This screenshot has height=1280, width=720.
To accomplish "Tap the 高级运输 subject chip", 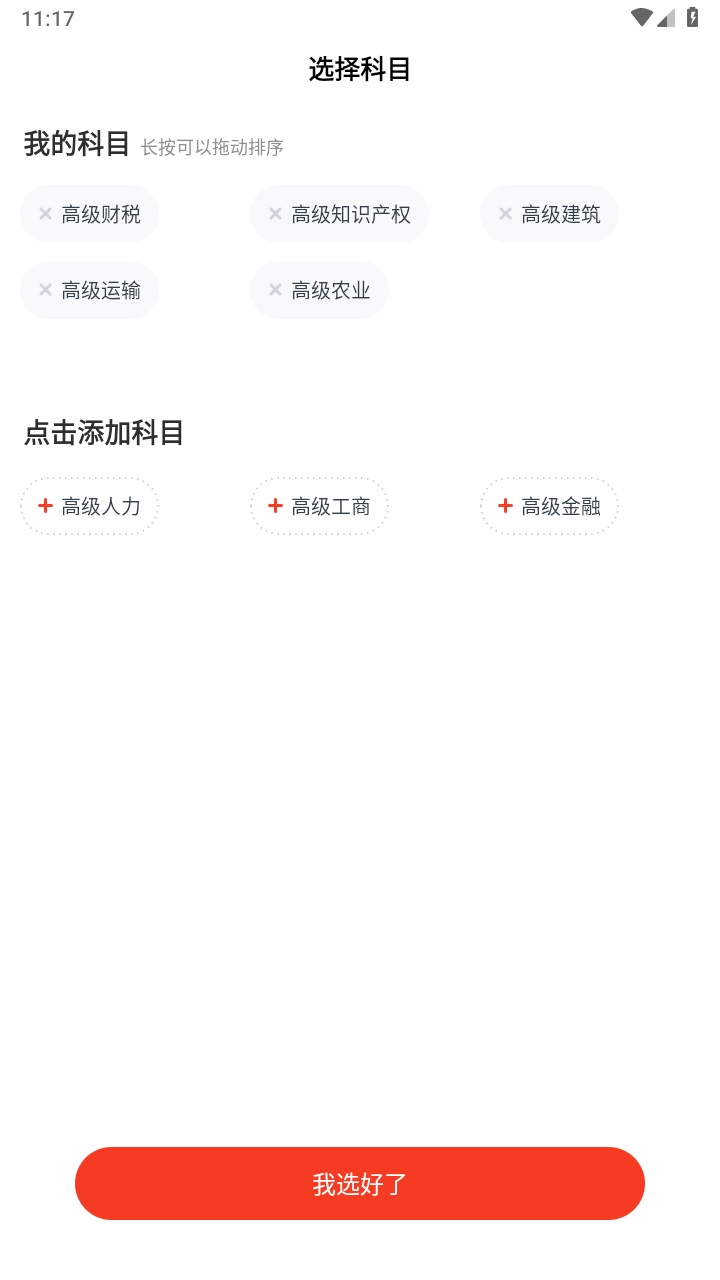I will (x=89, y=289).
